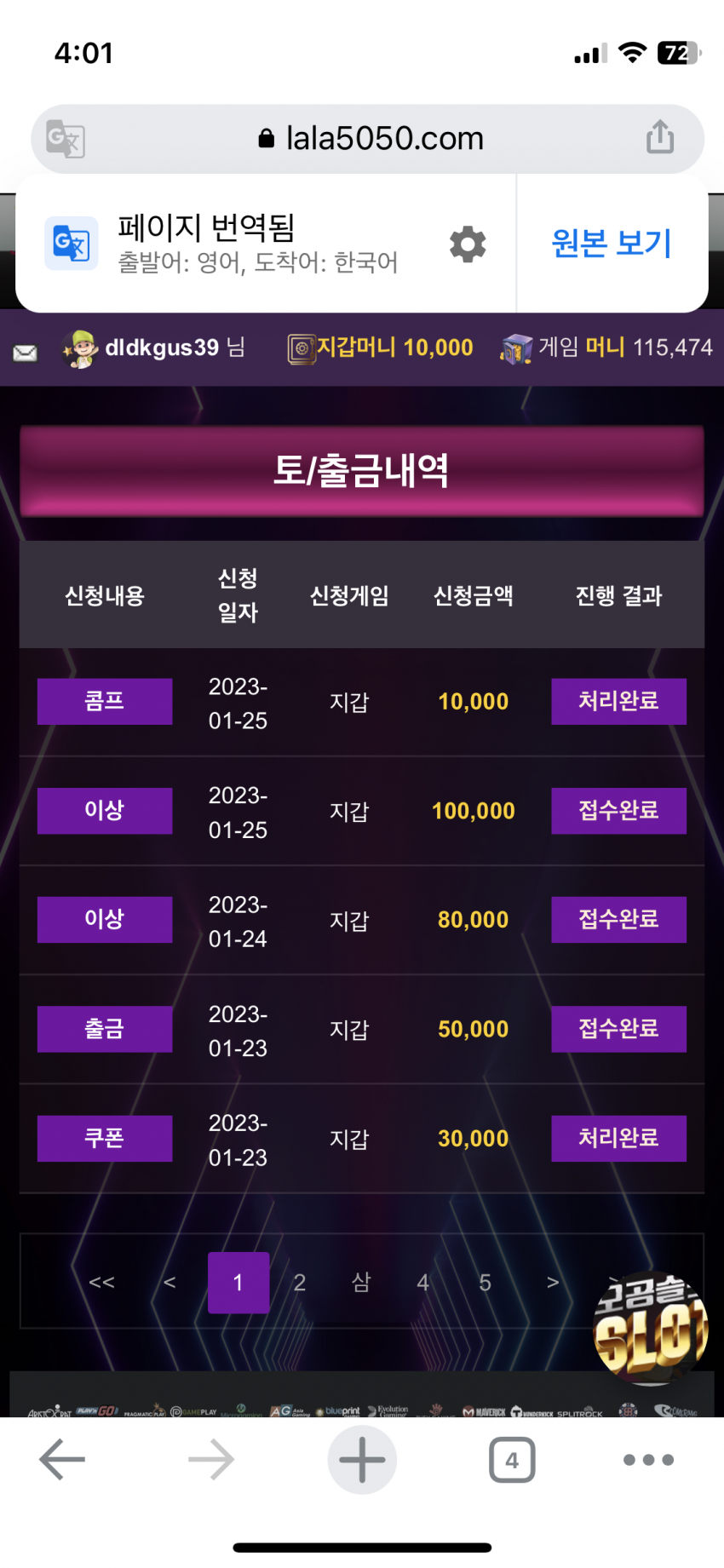The image size is (724, 1568).
Task: Open the tab switcher showing 4
Action: (512, 1460)
